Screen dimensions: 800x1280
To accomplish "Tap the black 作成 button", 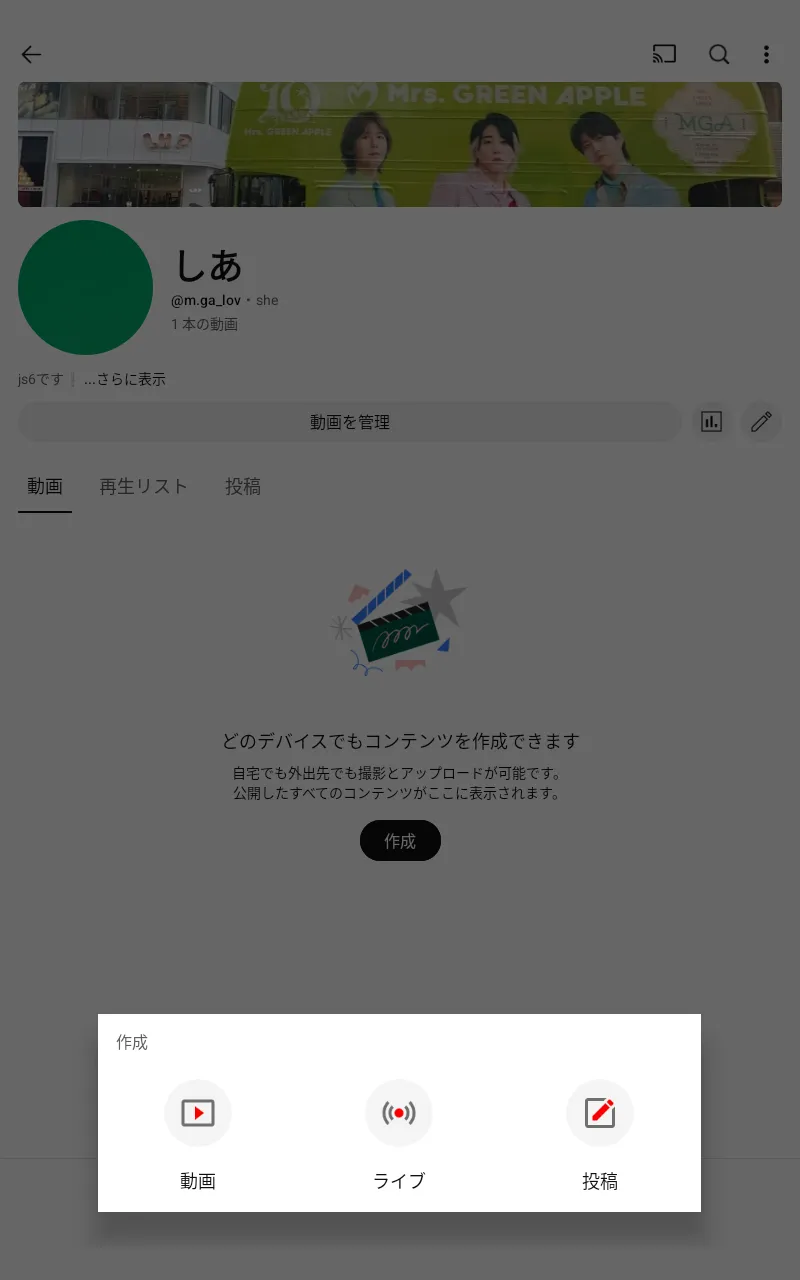I will pos(400,841).
